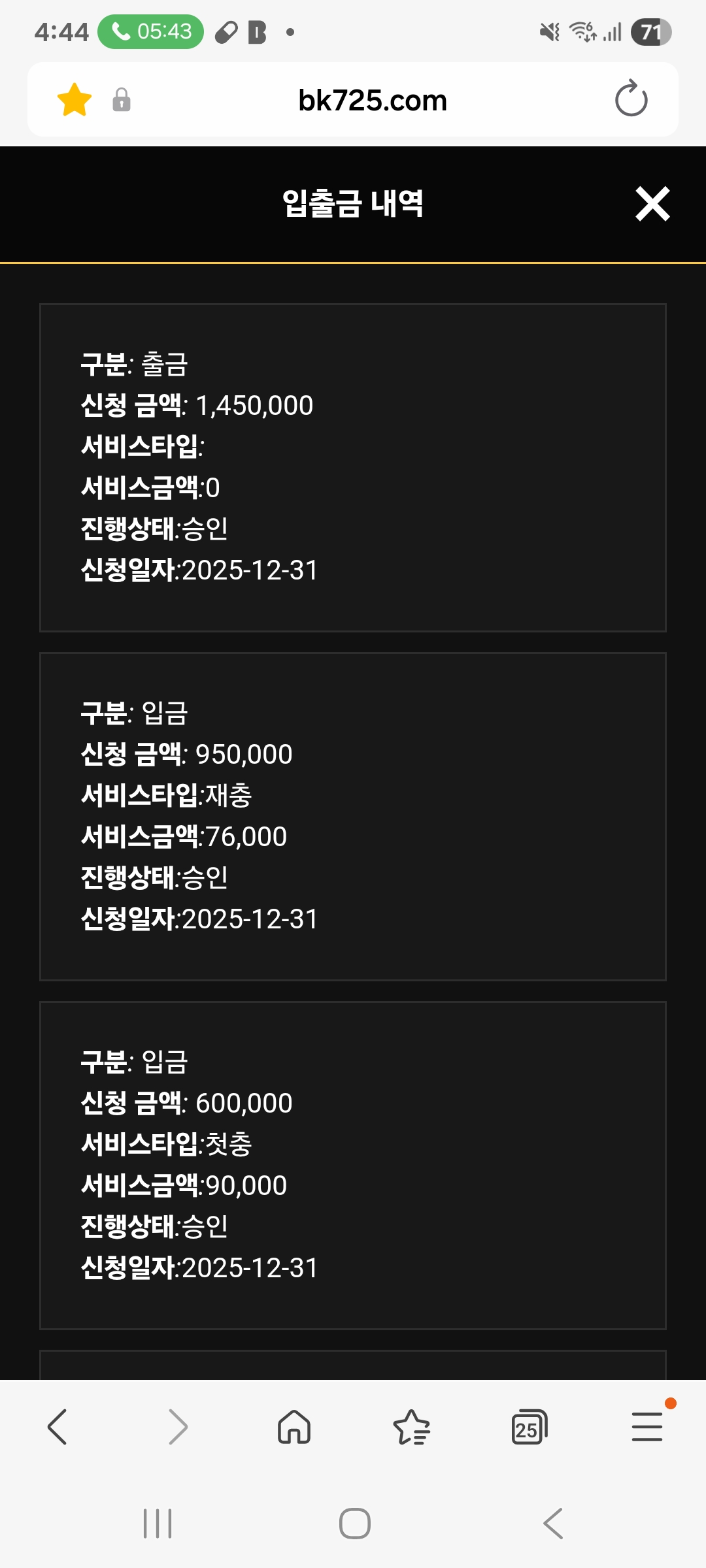Screen dimensions: 706x1568
Task: Open browser home page
Action: 294,1426
